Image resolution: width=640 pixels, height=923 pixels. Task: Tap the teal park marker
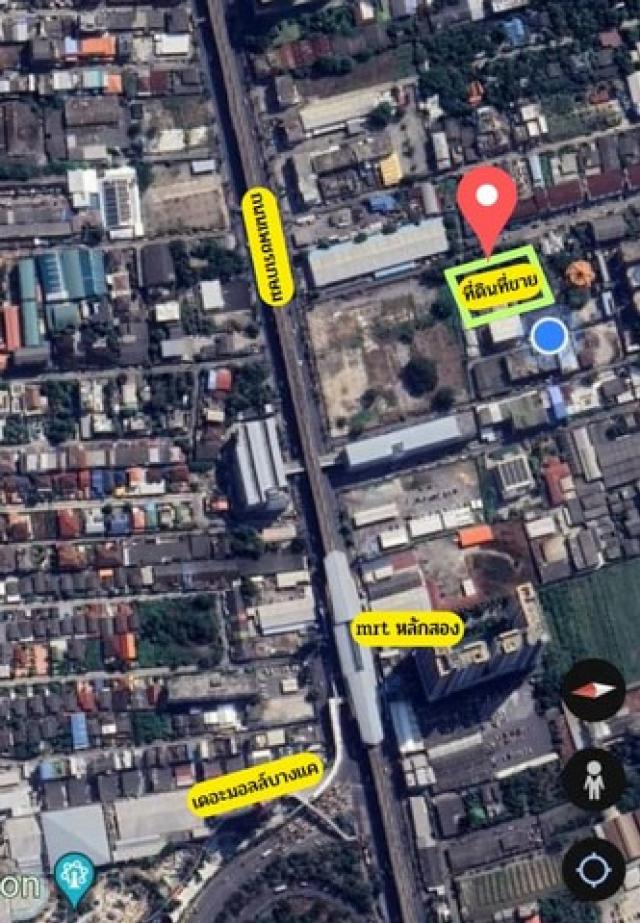click(x=74, y=873)
